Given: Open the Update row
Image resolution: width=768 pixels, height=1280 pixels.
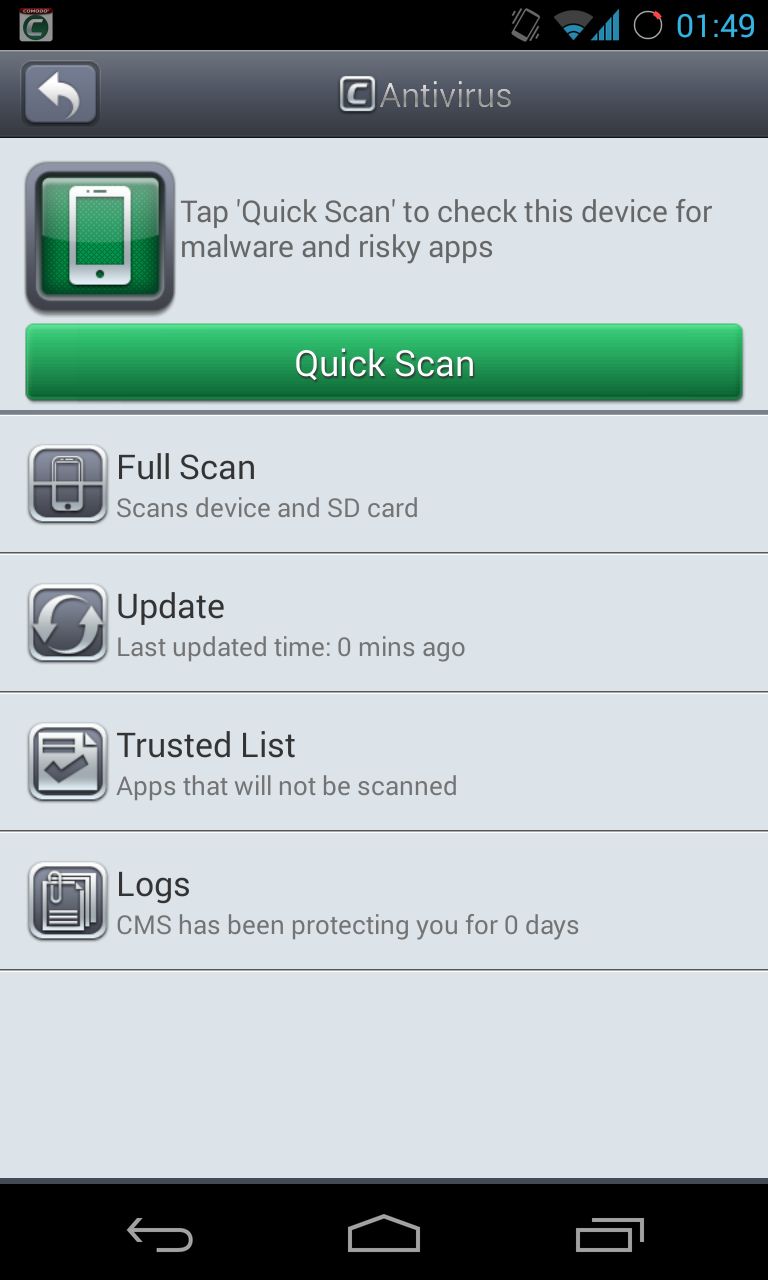Looking at the screenshot, I should pos(384,623).
